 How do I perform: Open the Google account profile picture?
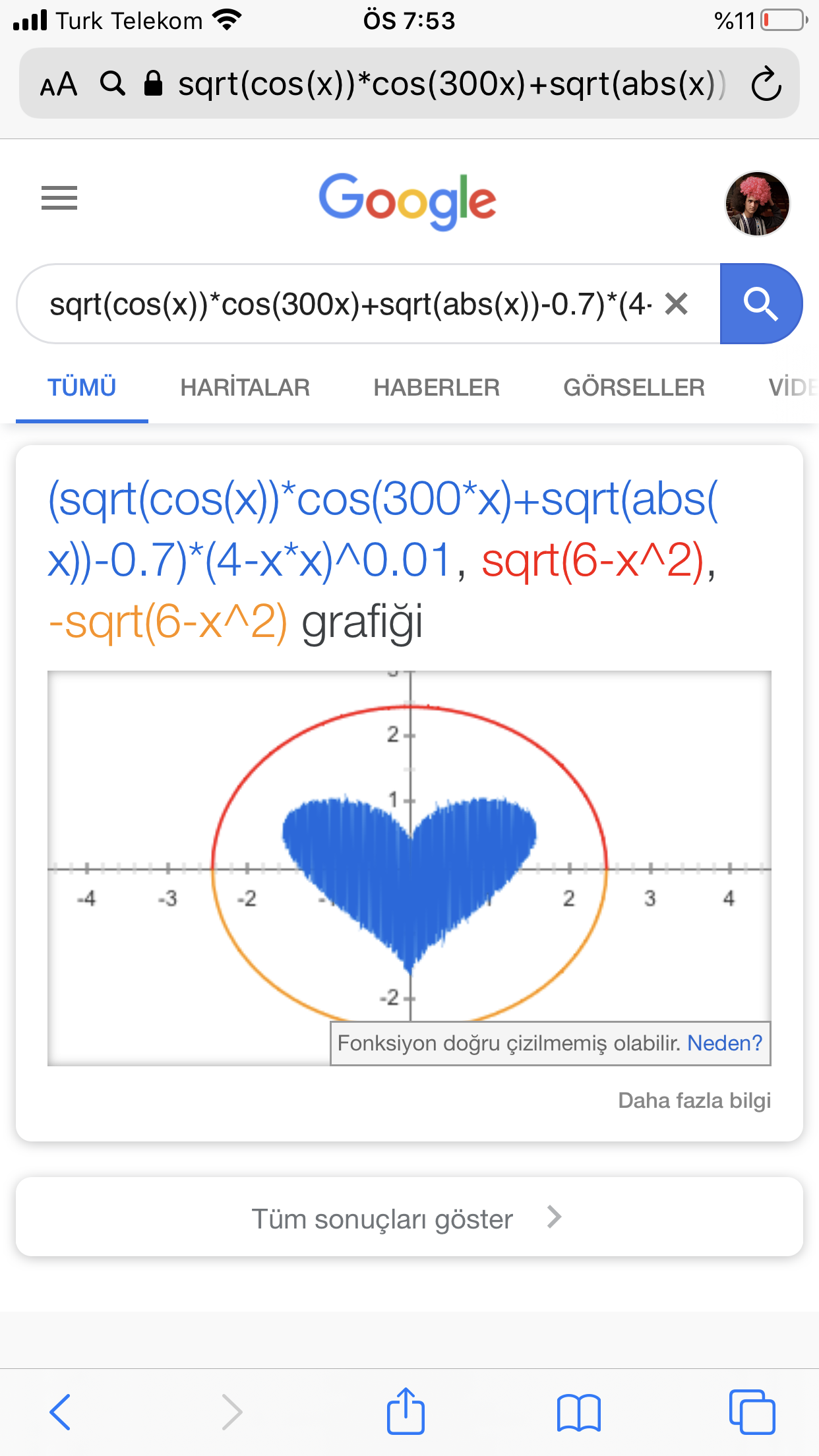coord(757,204)
